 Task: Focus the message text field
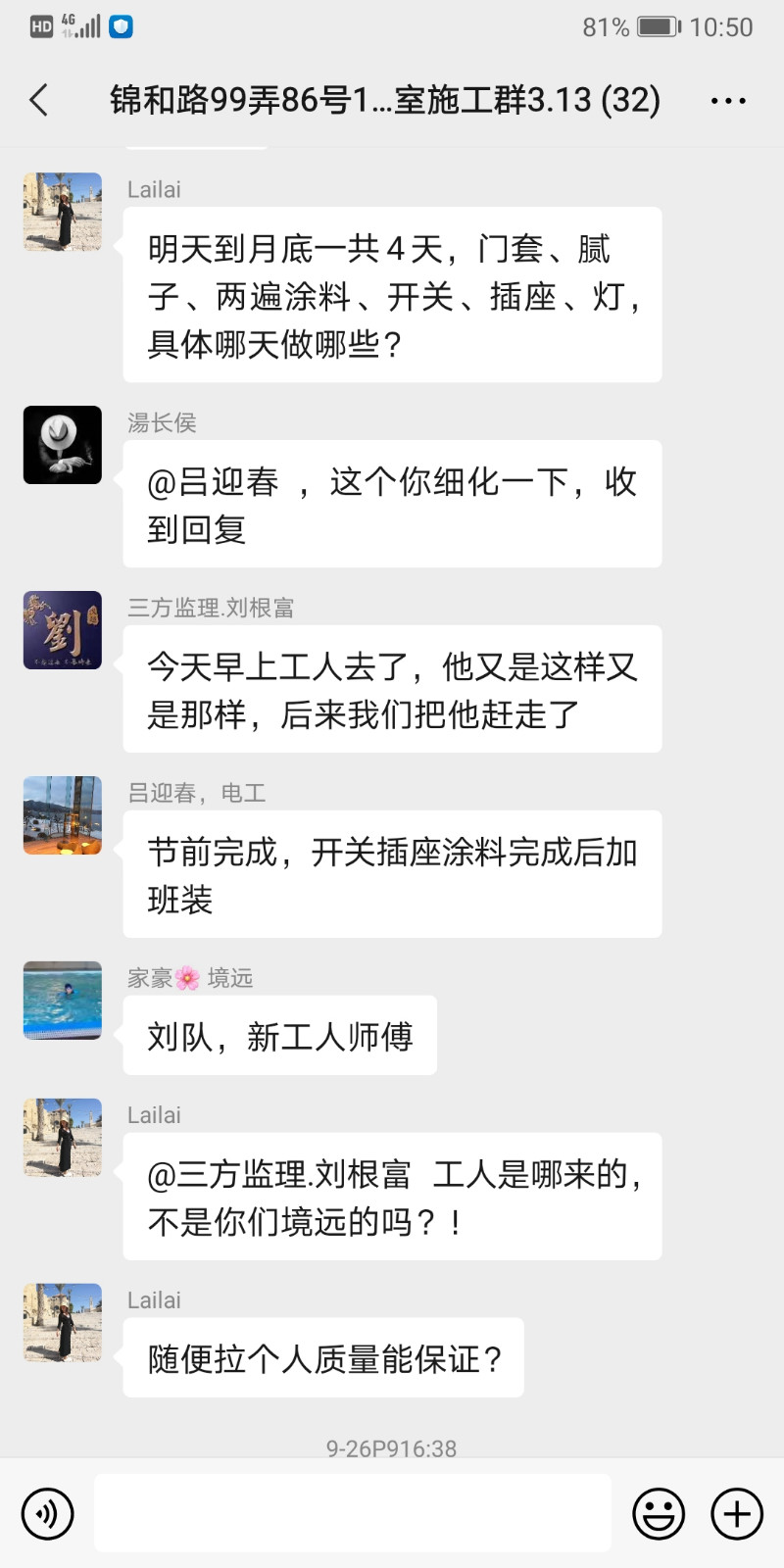pyautogui.click(x=353, y=1513)
